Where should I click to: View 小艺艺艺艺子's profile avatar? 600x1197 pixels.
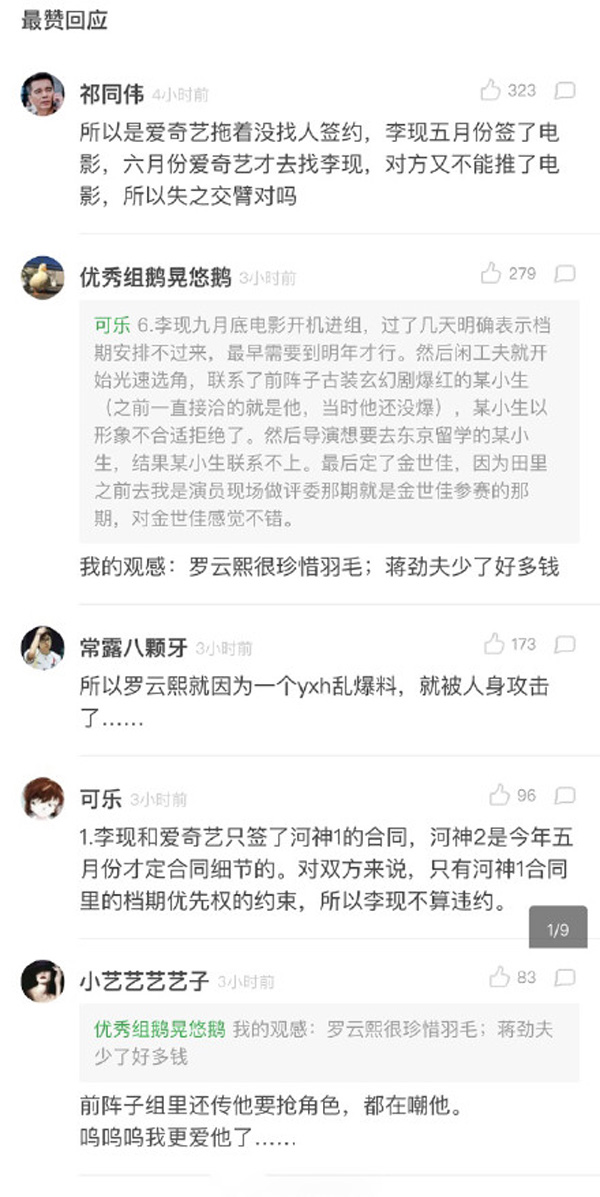coord(43,981)
